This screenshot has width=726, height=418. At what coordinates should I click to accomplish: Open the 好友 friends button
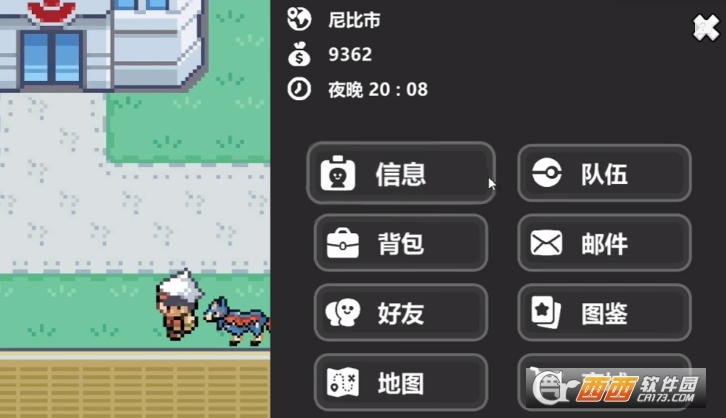(400, 313)
